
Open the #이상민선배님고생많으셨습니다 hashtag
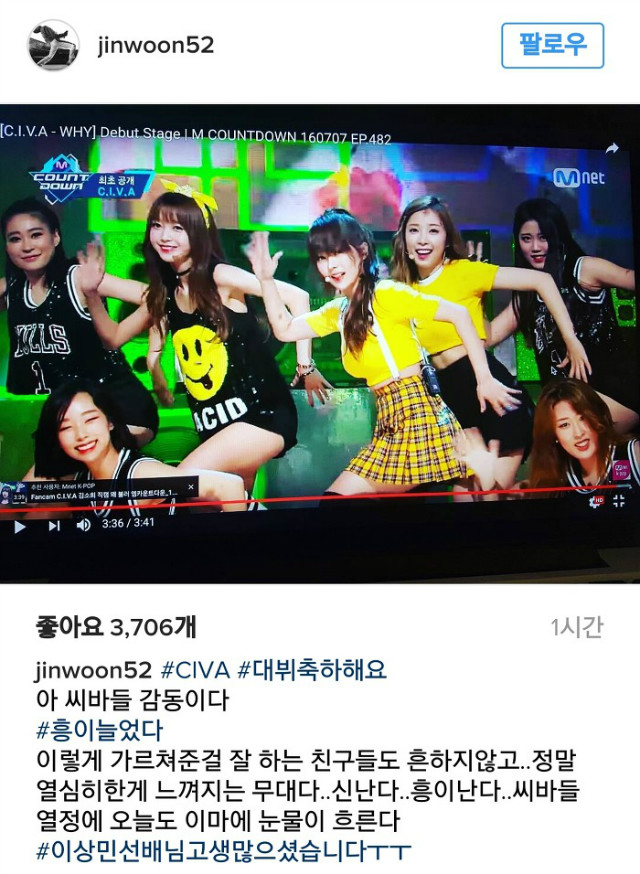point(223,851)
